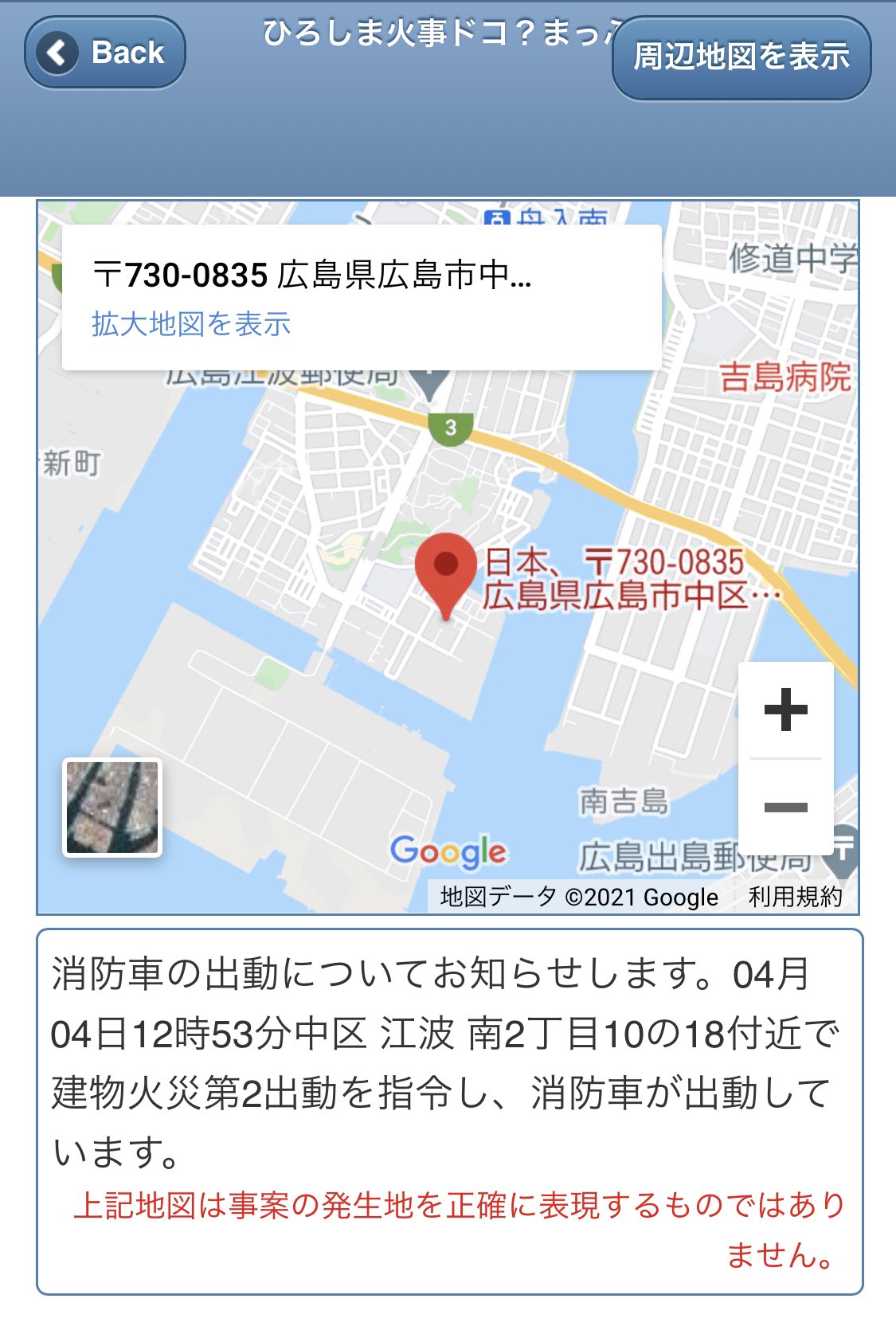Open the Google logo link on map

(448, 851)
